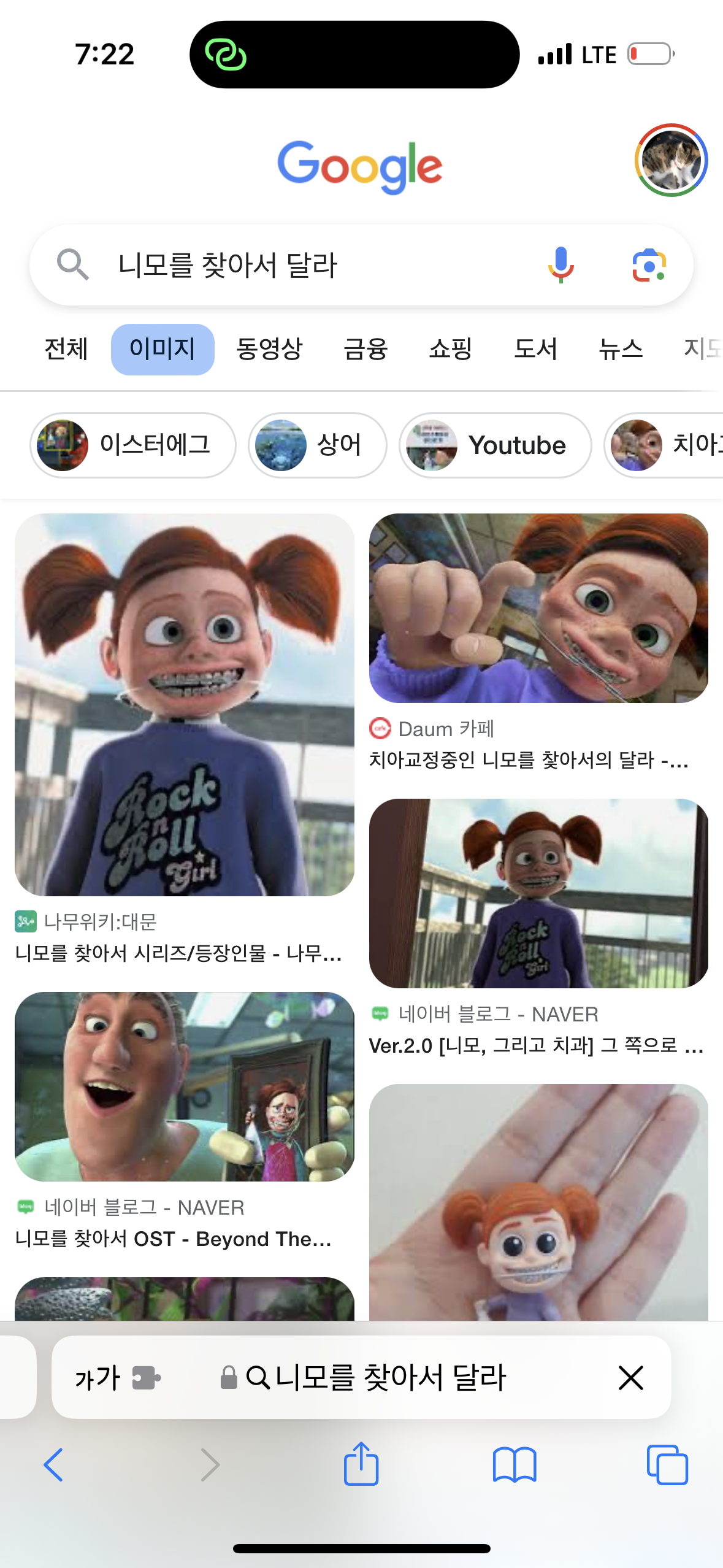This screenshot has height=1568, width=723.
Task: Open the 니모를 찾아서 OST image result
Action: coord(185,1086)
